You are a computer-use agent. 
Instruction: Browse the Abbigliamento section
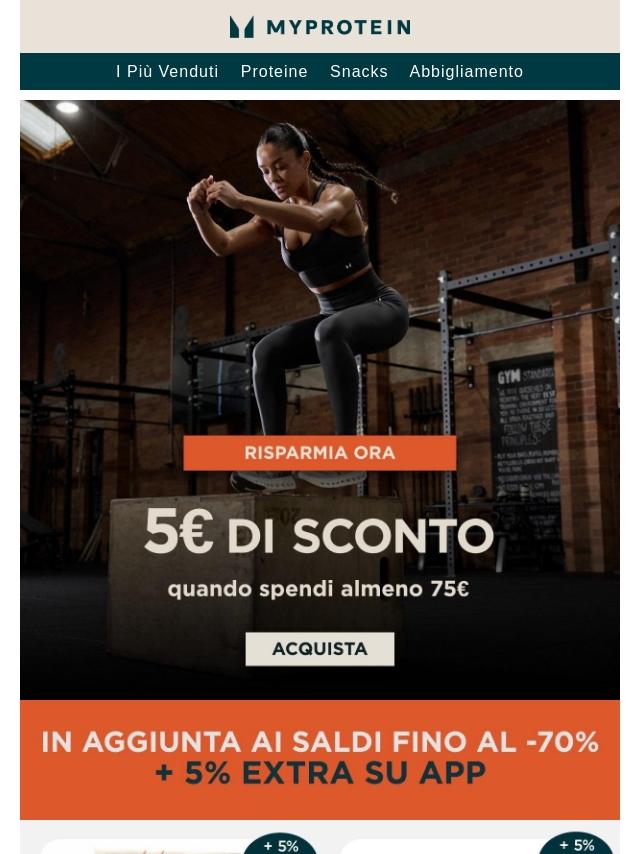466,72
